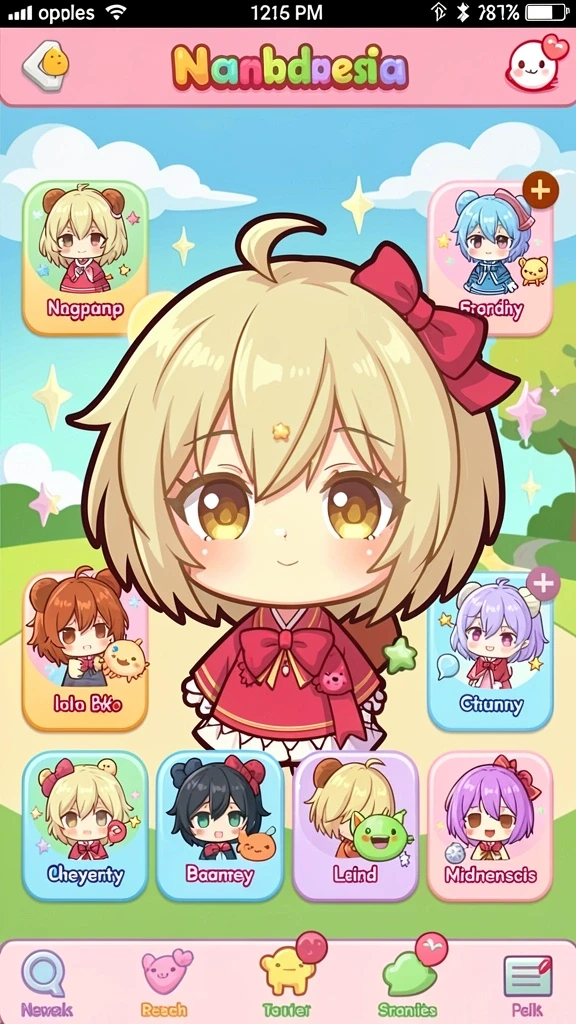This screenshot has width=576, height=1024.
Task: Pick the Baanrey character card
Action: pyautogui.click(x=220, y=826)
